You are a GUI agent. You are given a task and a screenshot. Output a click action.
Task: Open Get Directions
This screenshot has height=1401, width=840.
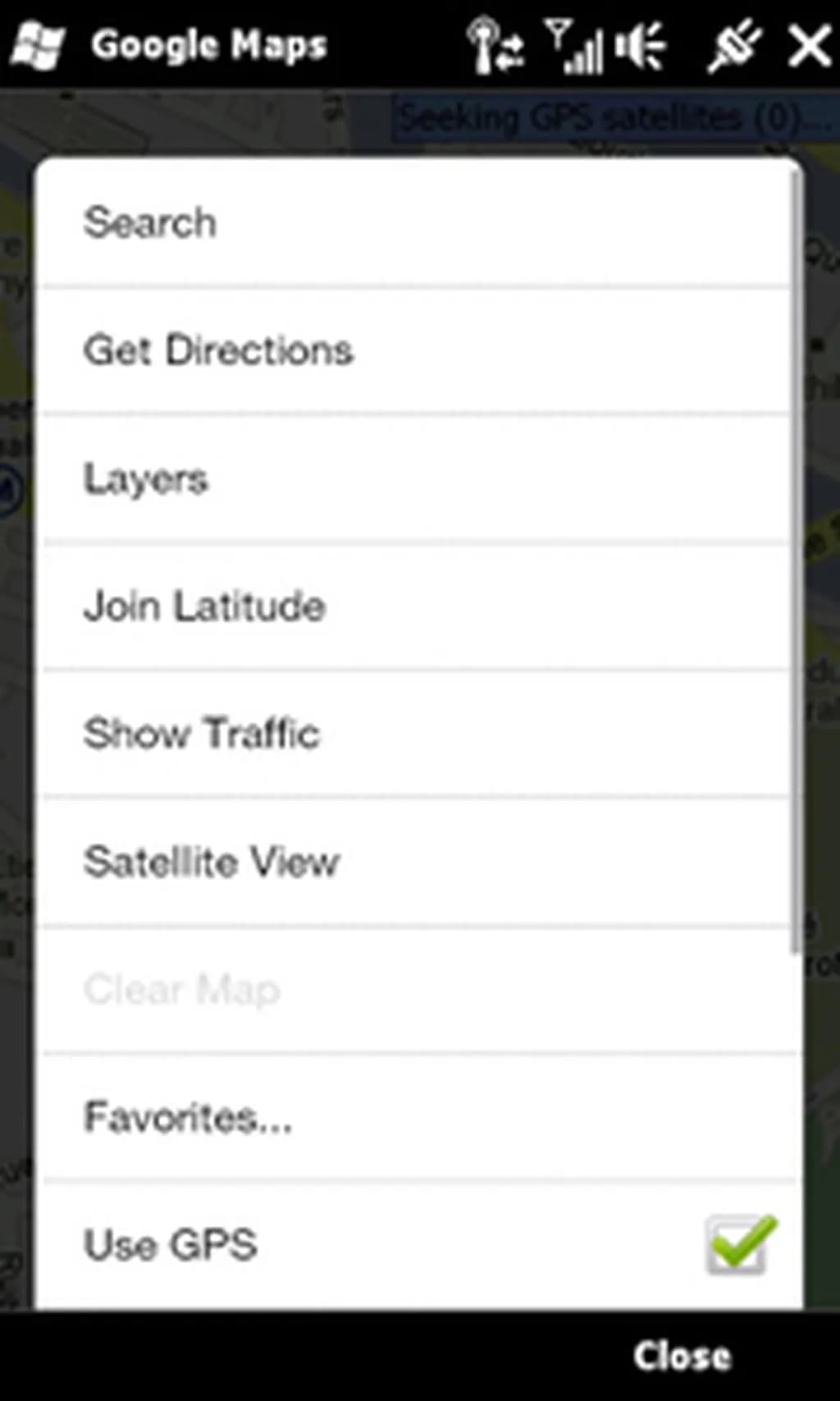point(218,350)
